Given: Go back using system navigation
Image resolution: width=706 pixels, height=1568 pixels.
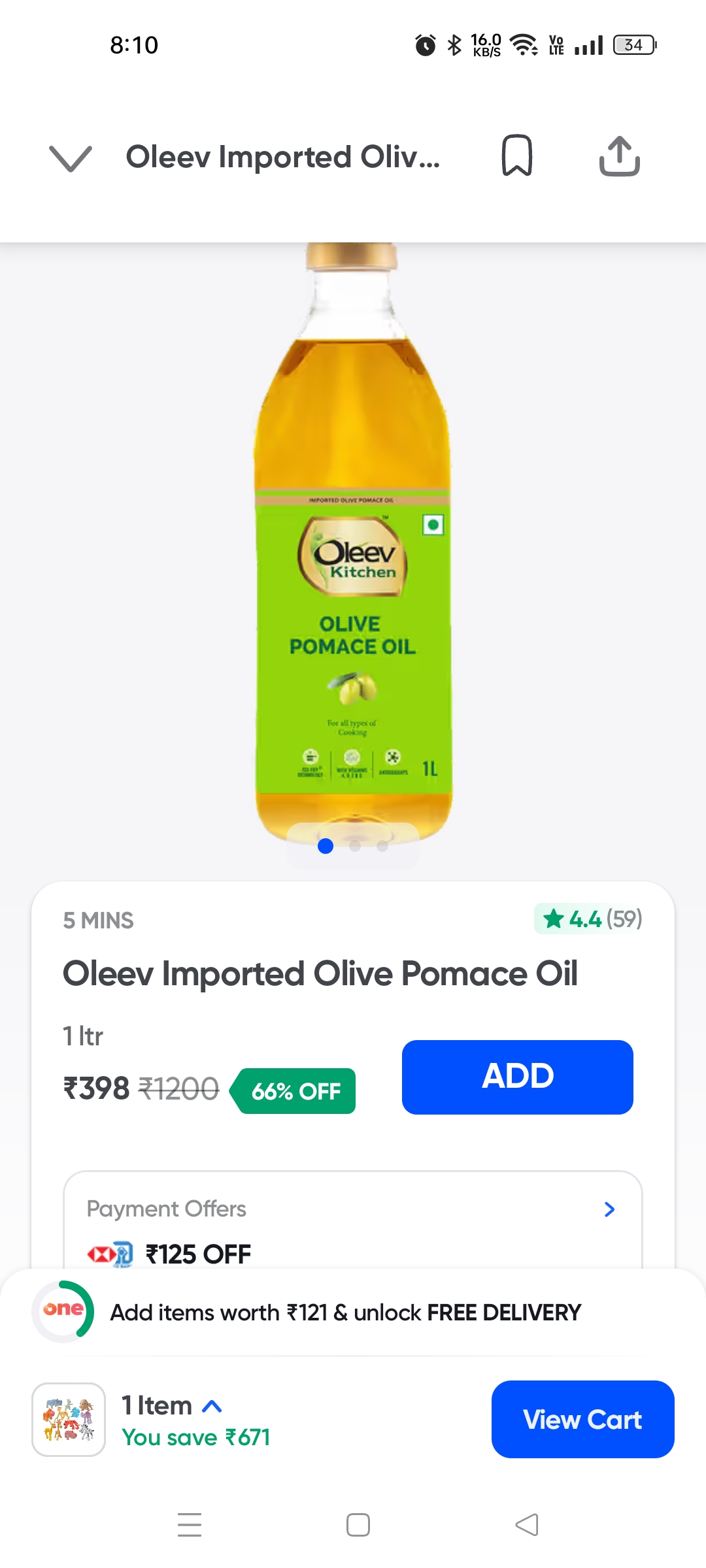Looking at the screenshot, I should pos(526,1525).
